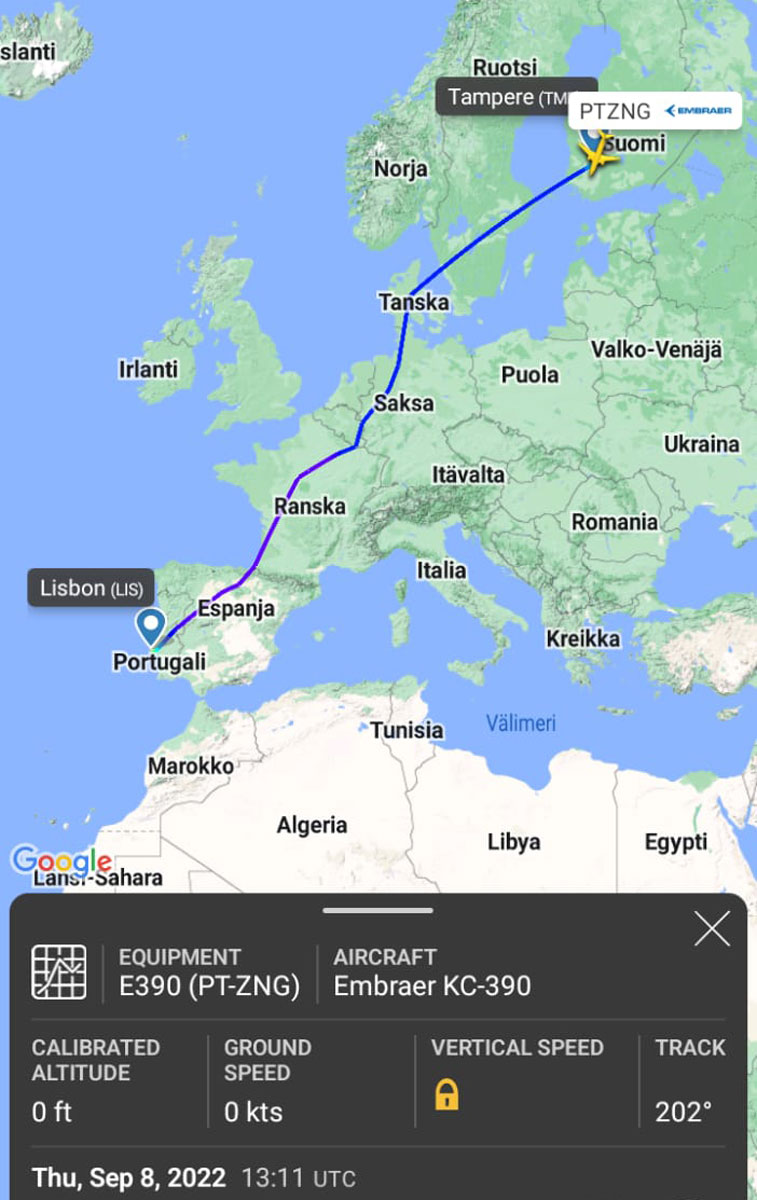Close the flight details panel
Screen dimensions: 757x1200
[712, 929]
